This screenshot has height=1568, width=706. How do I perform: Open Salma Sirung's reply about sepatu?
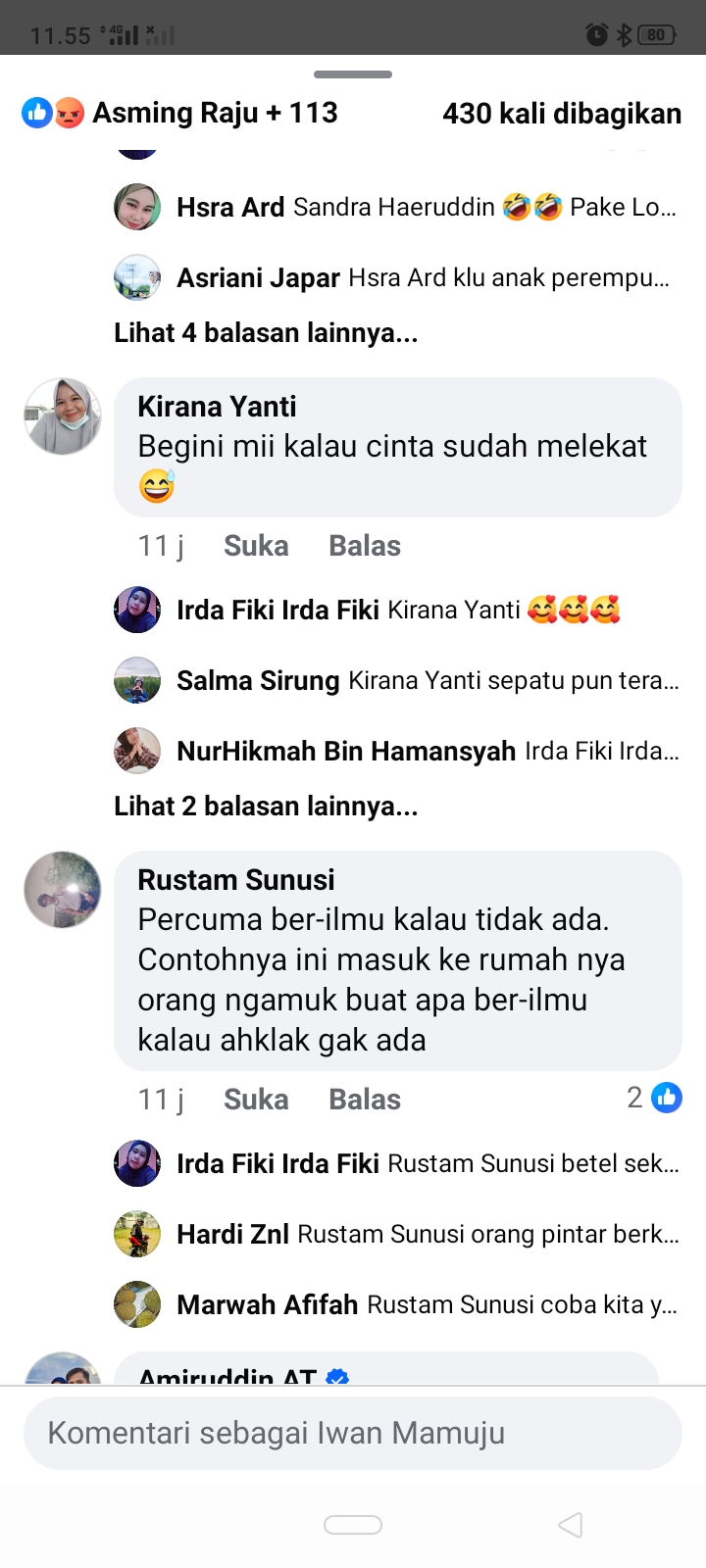[428, 681]
